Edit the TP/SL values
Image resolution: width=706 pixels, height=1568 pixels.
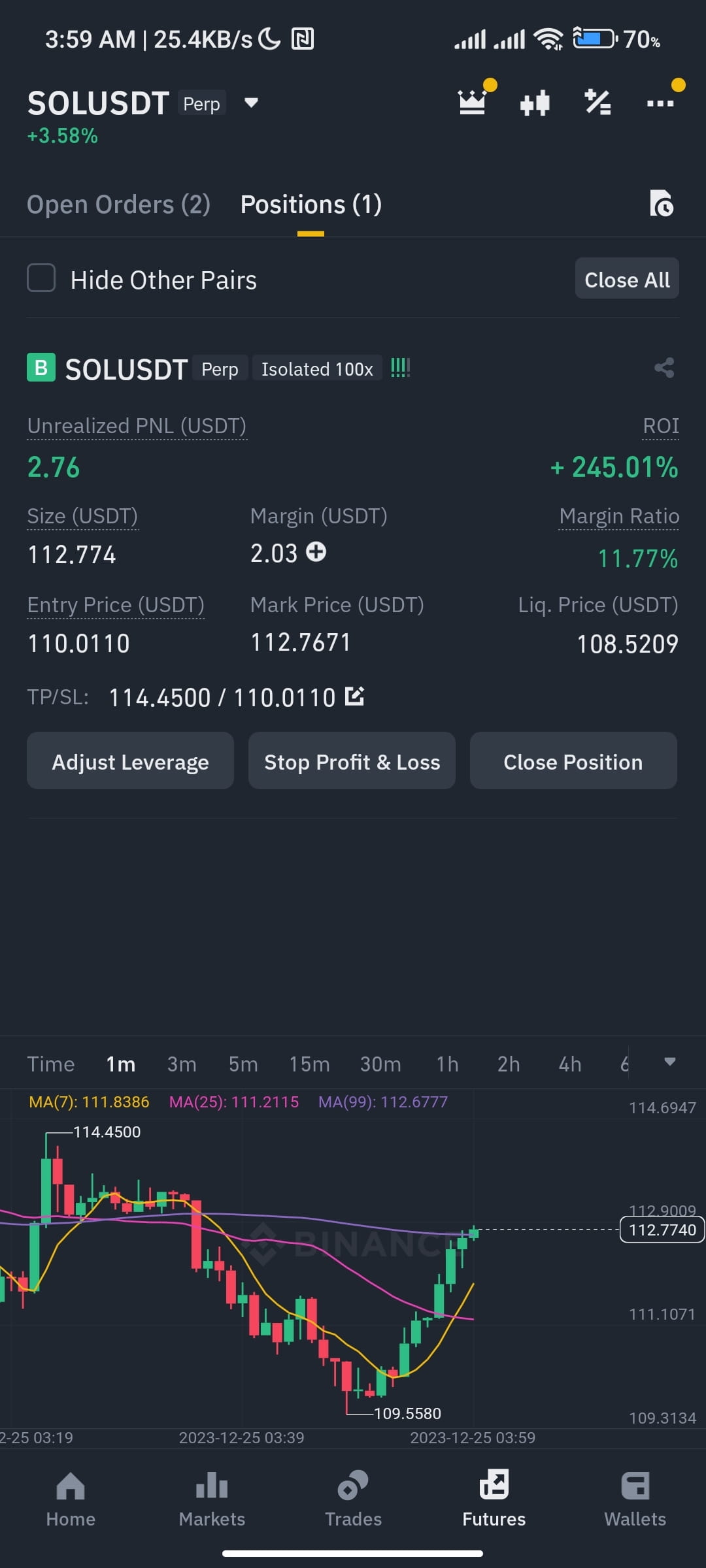[354, 696]
